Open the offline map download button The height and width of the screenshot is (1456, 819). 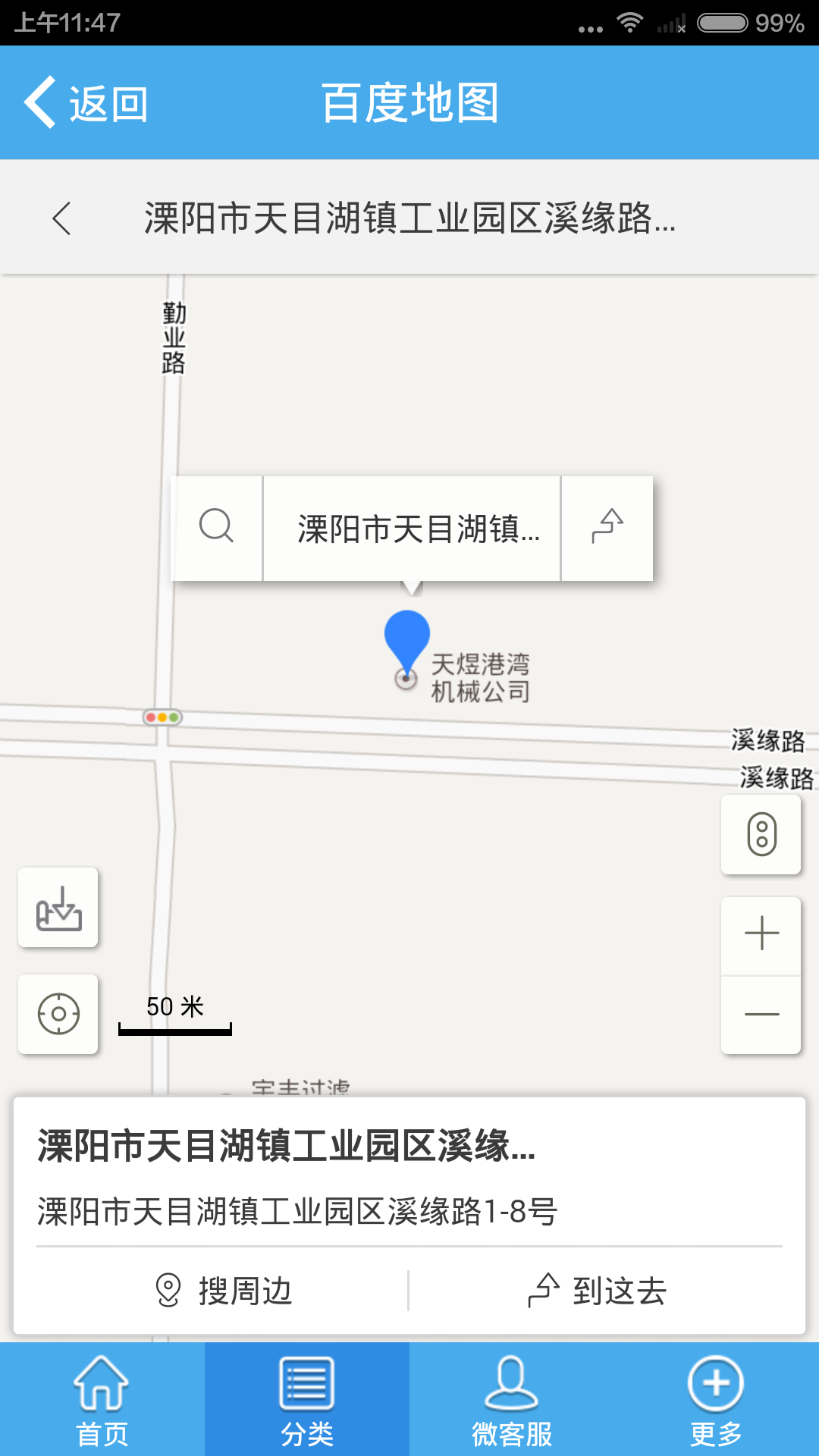pos(58,908)
